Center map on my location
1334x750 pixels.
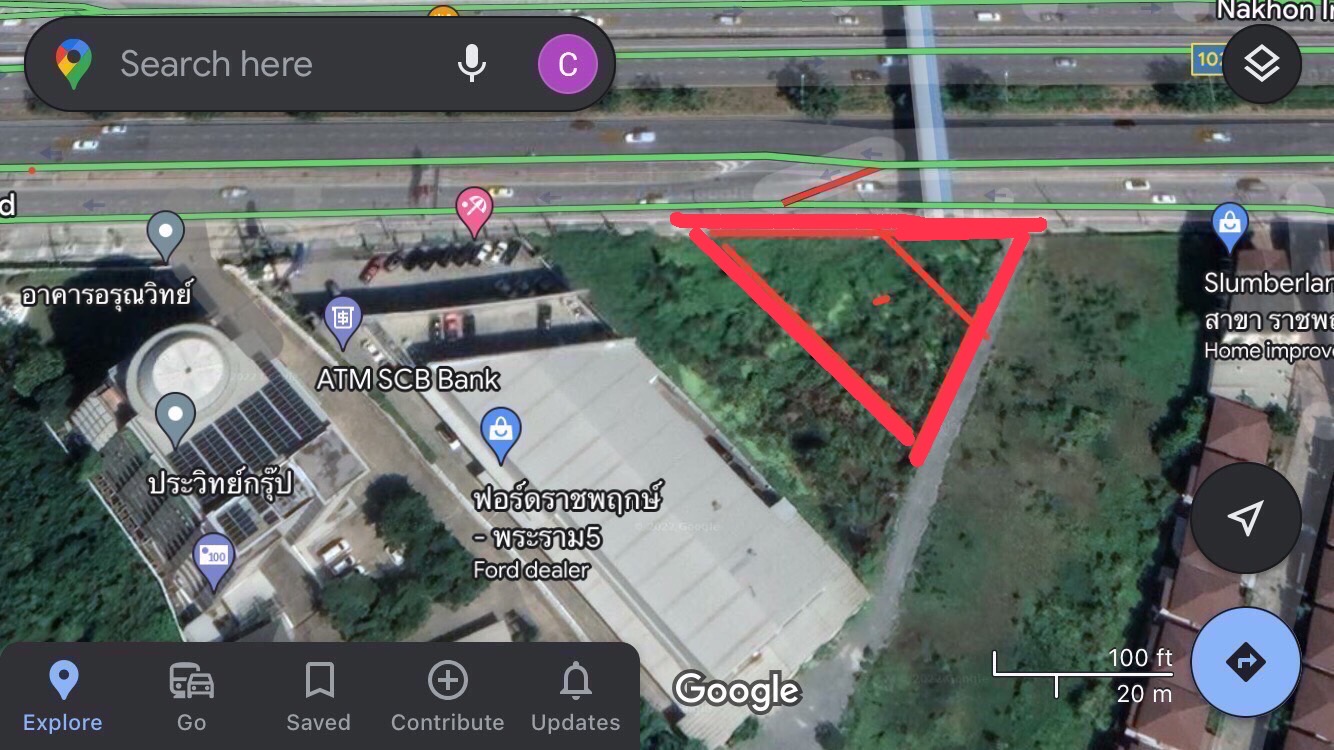pyautogui.click(x=1245, y=517)
